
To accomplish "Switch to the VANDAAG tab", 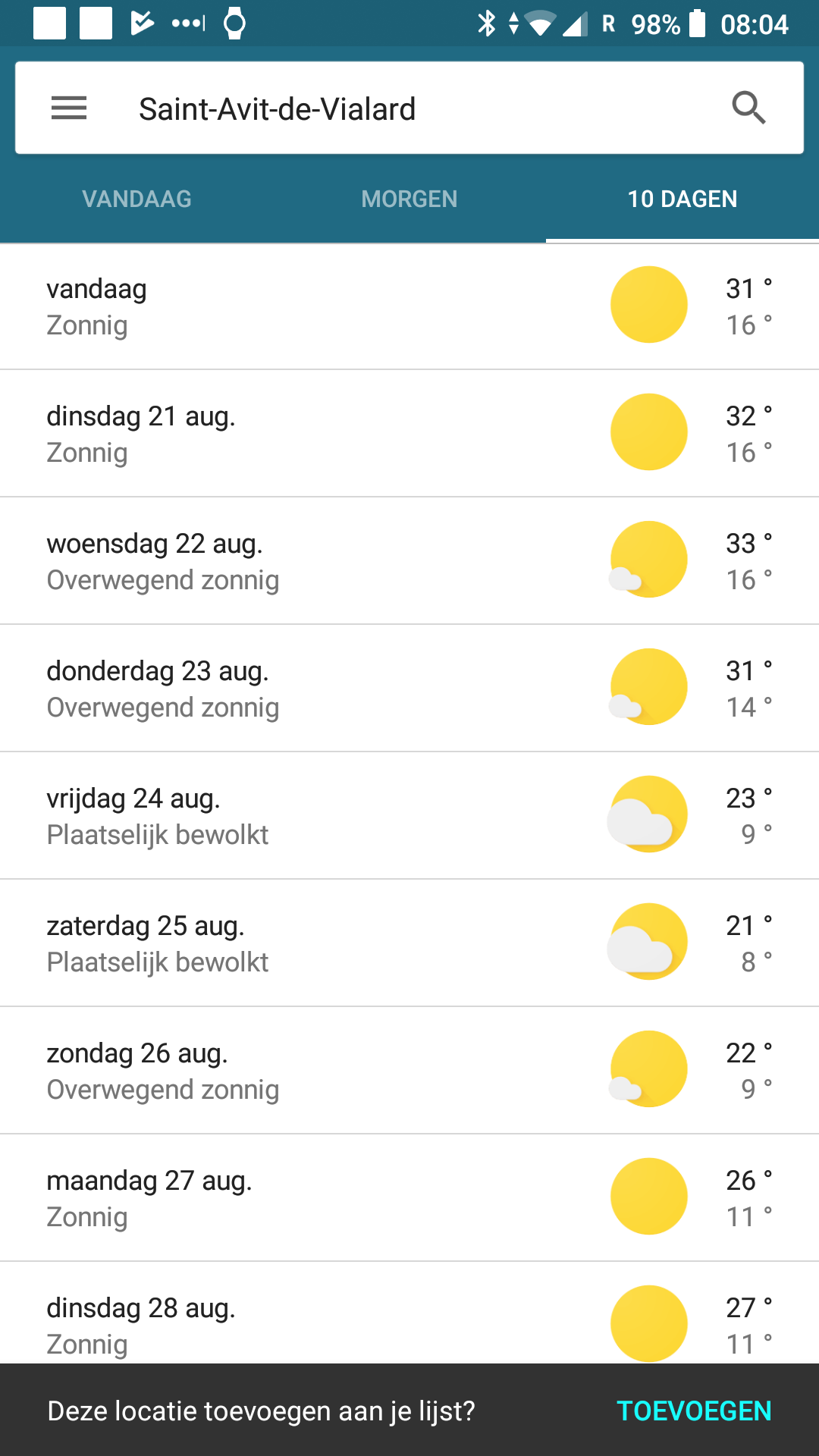I will click(136, 199).
